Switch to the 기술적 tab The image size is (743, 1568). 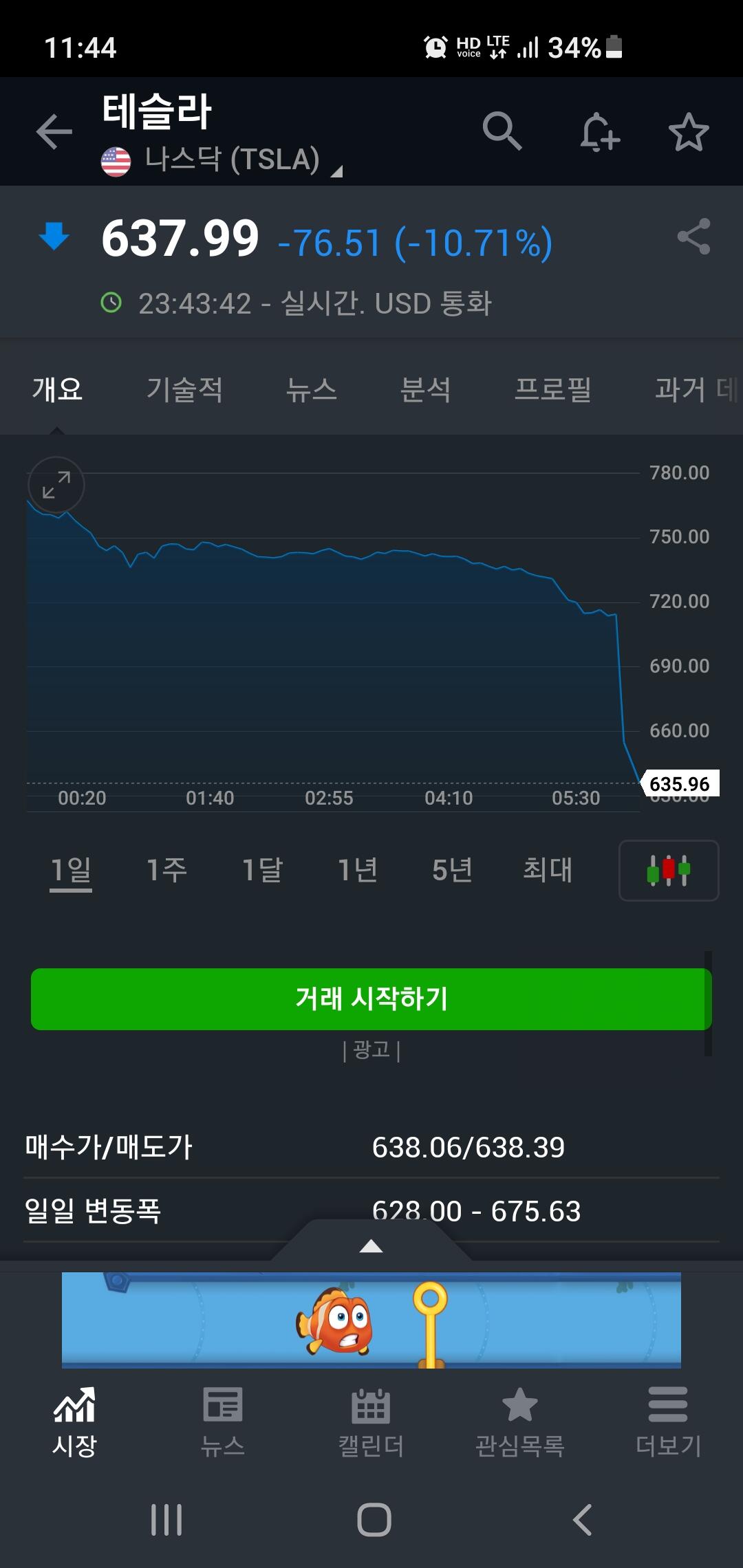(184, 389)
